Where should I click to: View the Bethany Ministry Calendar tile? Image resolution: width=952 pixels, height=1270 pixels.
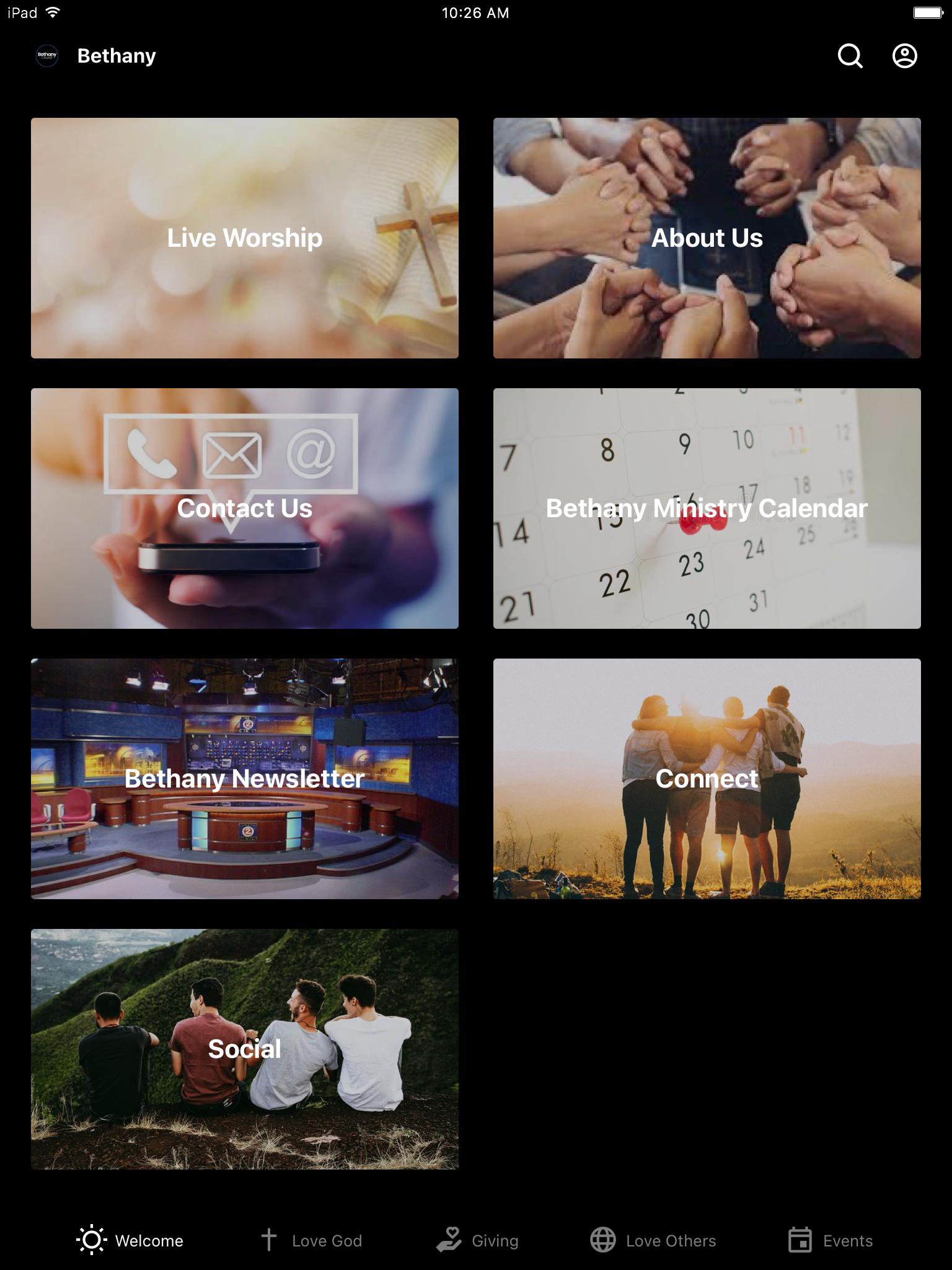click(707, 508)
